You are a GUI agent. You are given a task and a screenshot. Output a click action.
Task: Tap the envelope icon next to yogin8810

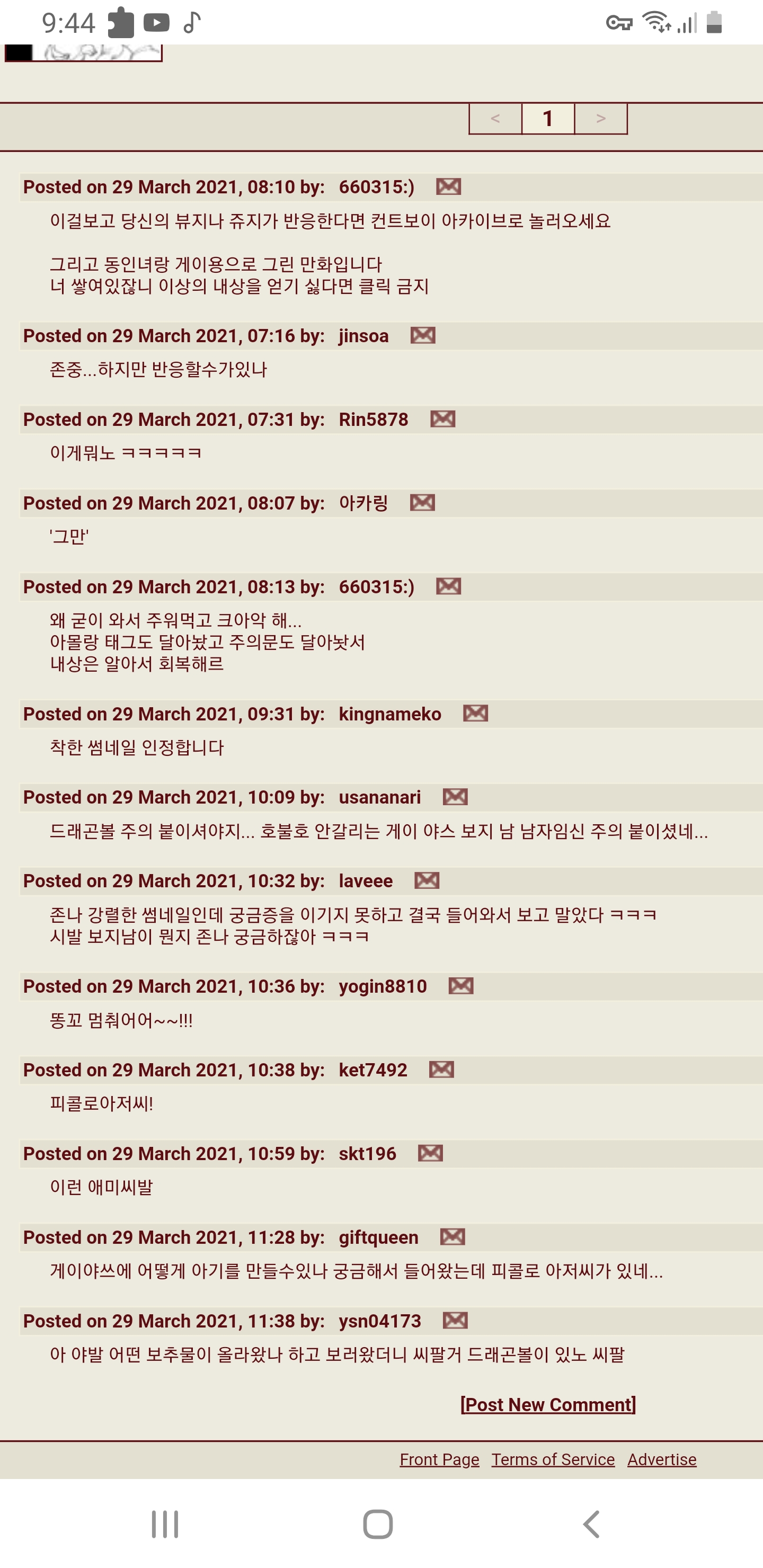click(461, 986)
